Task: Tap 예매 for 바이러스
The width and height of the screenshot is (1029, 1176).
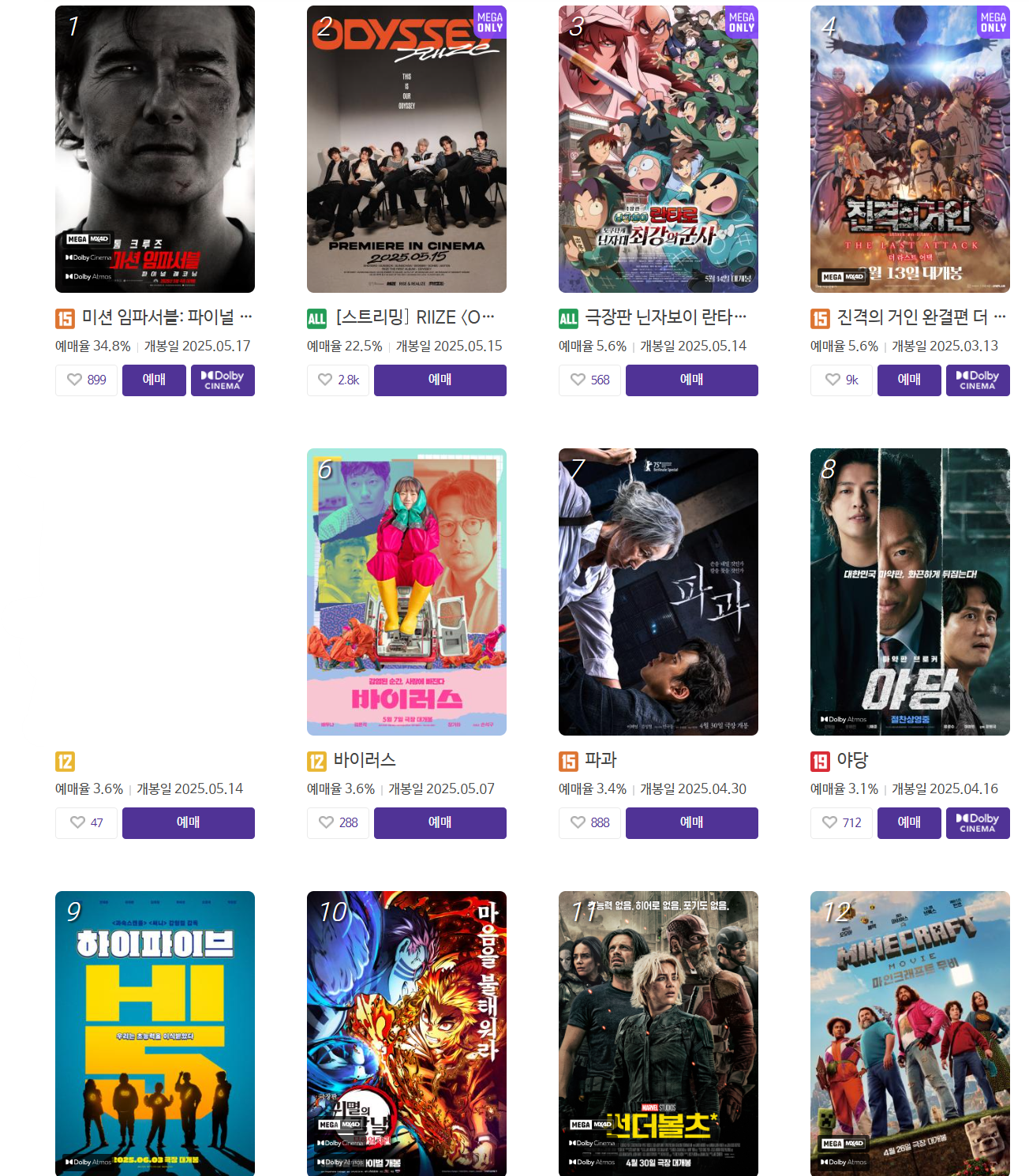Action: [x=440, y=823]
